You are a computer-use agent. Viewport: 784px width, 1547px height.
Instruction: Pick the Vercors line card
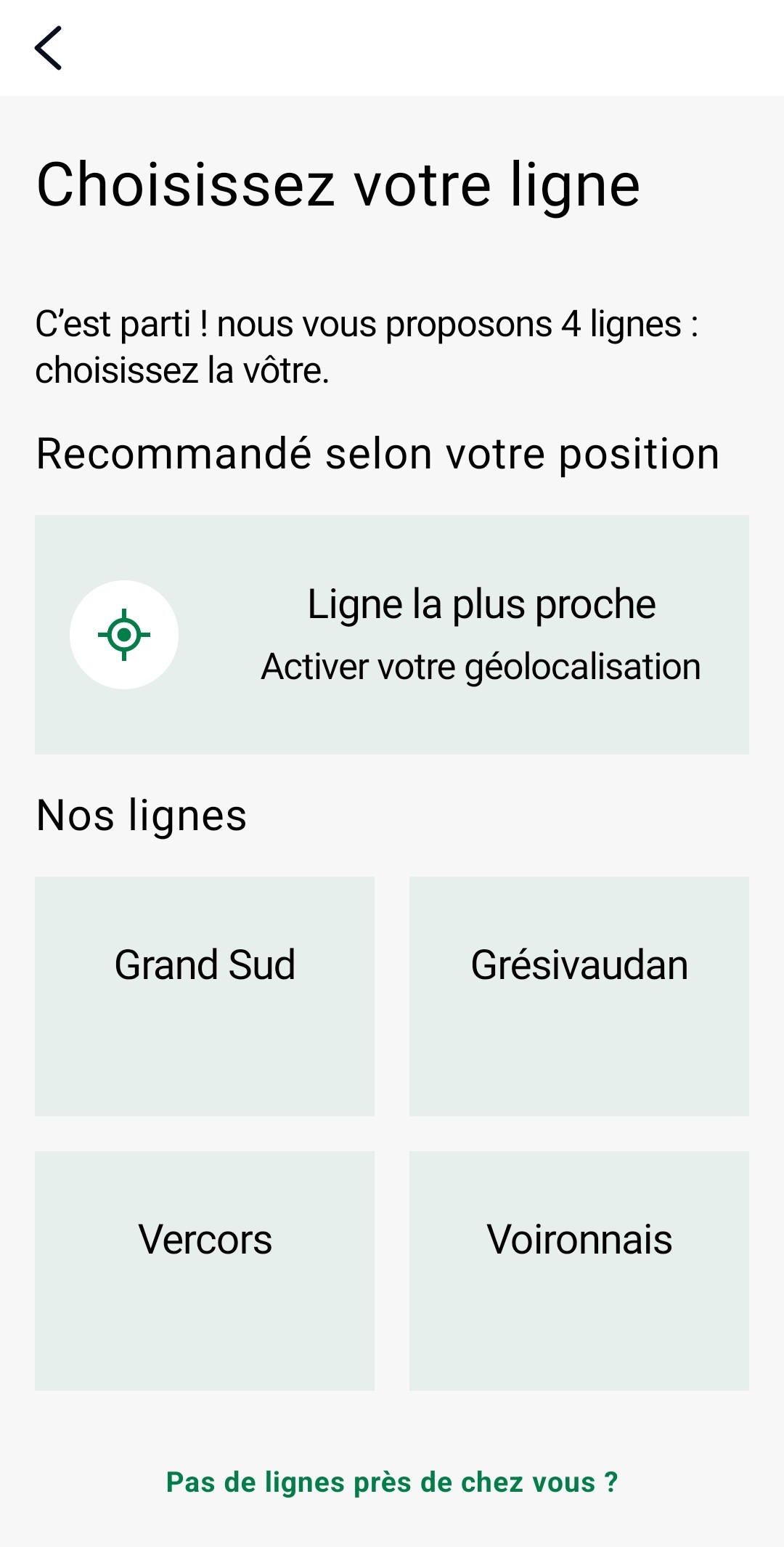click(204, 1271)
